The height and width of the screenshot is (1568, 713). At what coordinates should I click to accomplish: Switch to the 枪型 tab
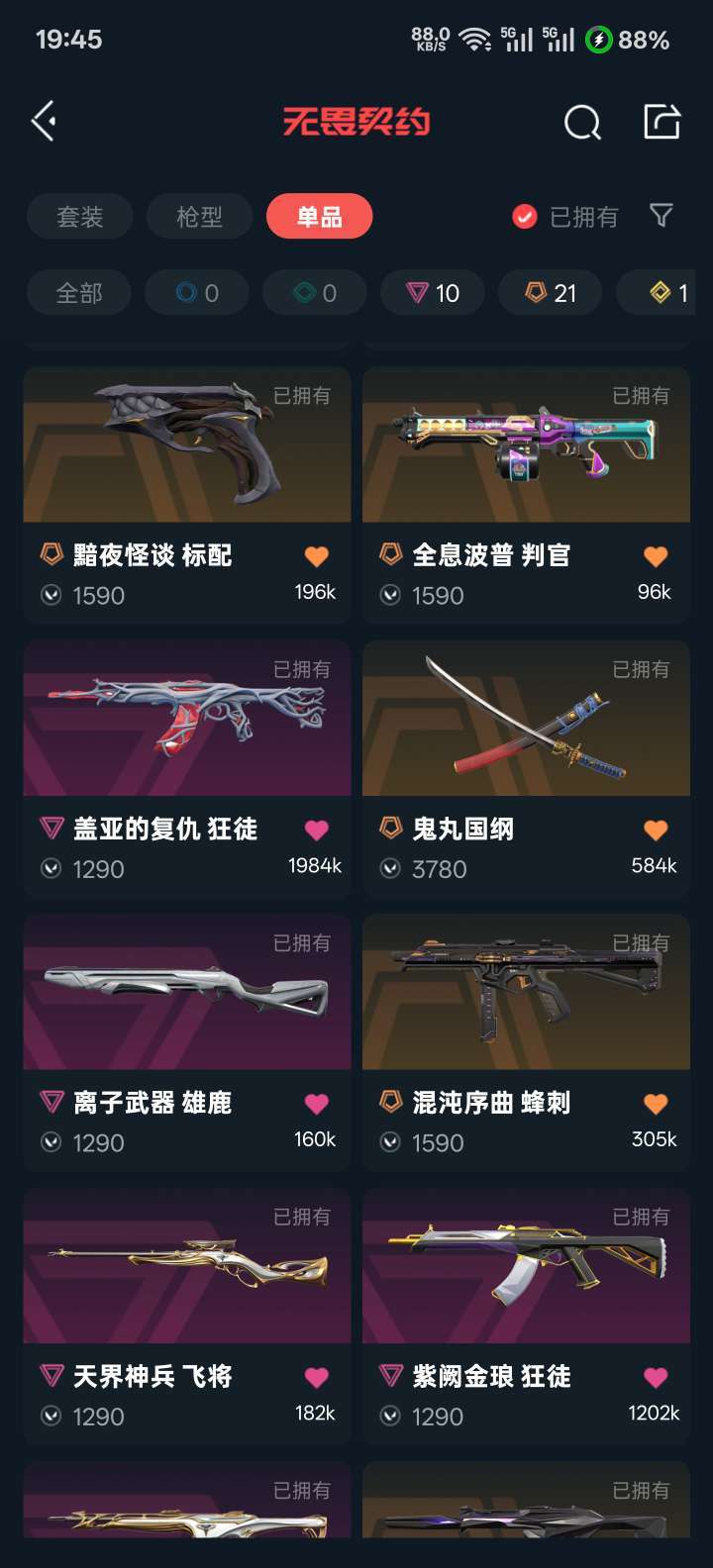click(x=199, y=217)
